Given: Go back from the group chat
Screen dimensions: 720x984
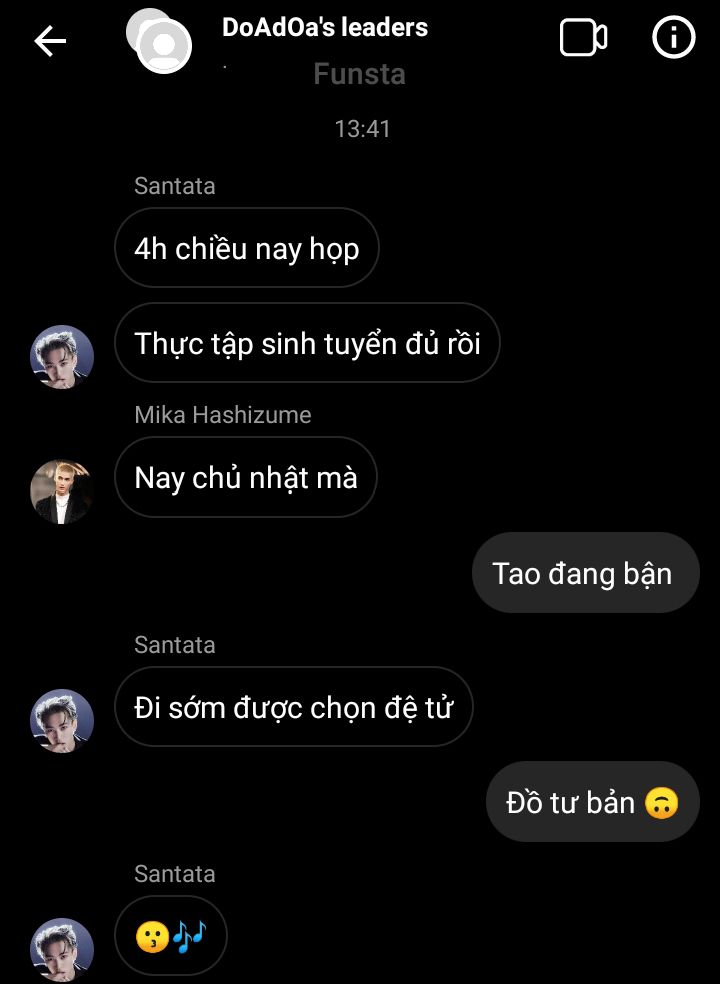Looking at the screenshot, I should [x=50, y=41].
